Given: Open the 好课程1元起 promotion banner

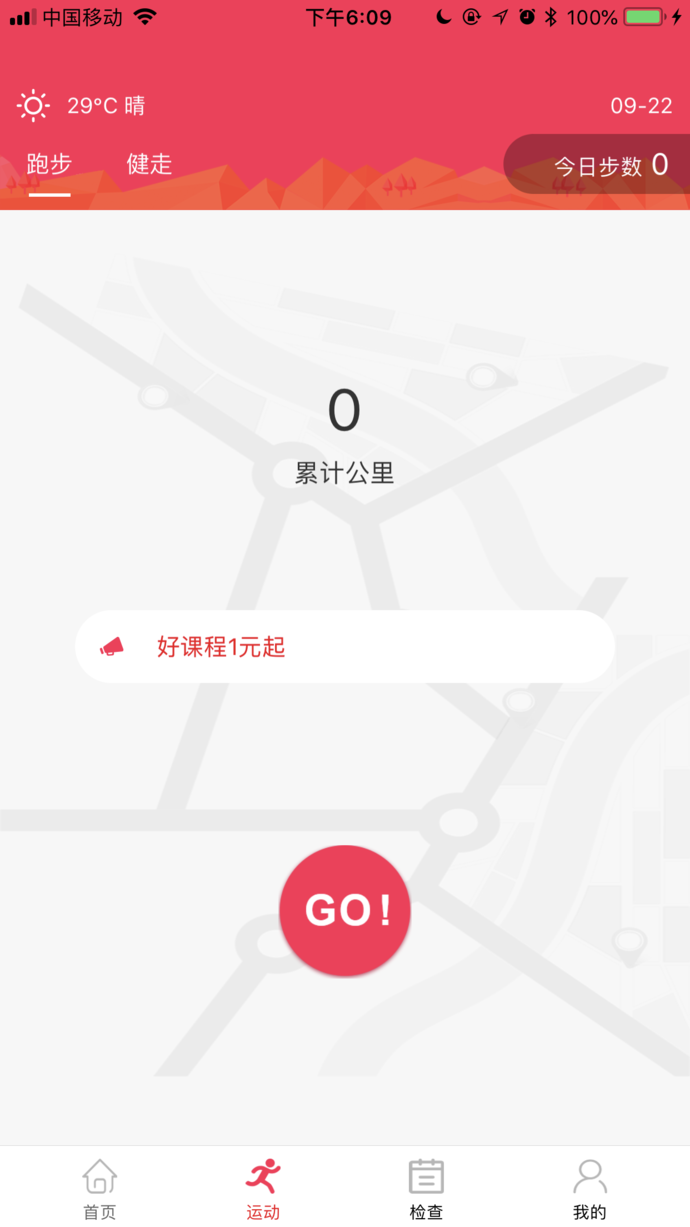Looking at the screenshot, I should 344,647.
